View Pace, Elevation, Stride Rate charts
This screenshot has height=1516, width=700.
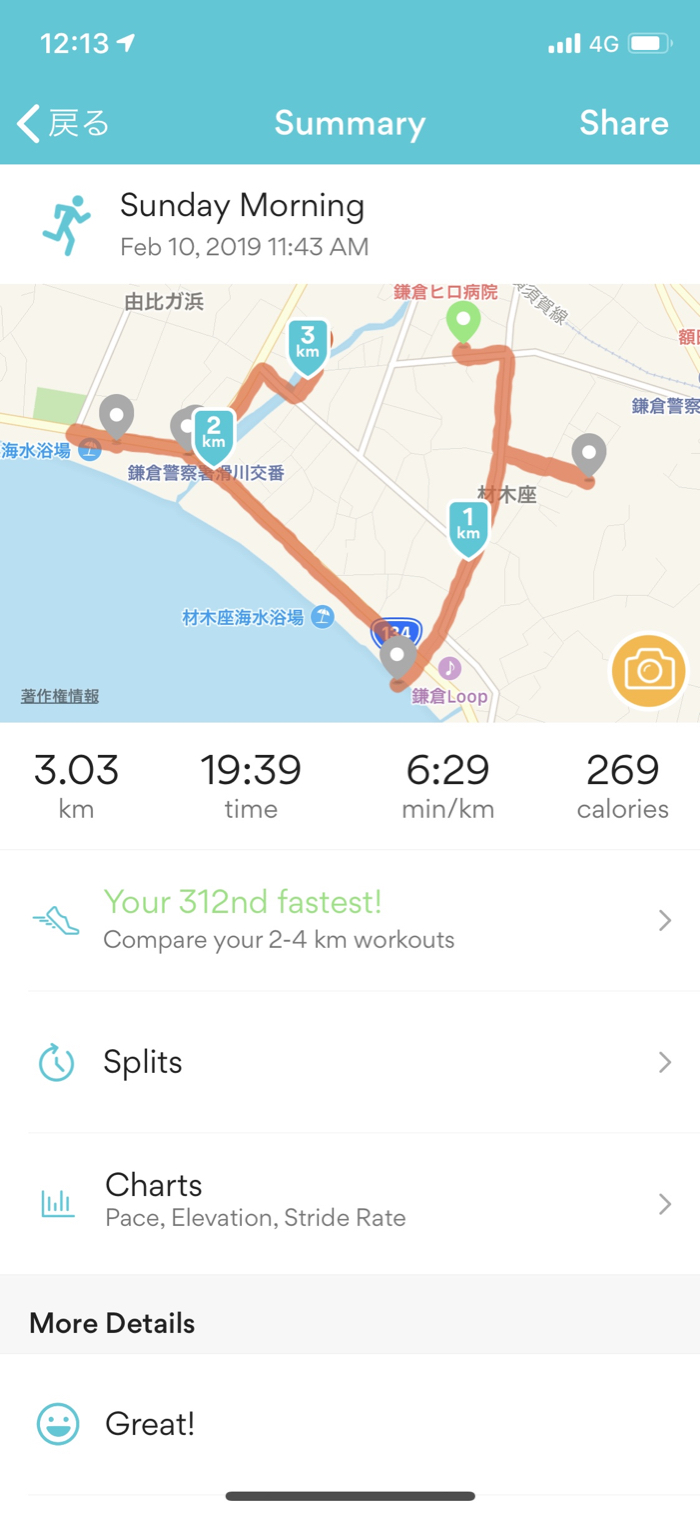tap(349, 1201)
